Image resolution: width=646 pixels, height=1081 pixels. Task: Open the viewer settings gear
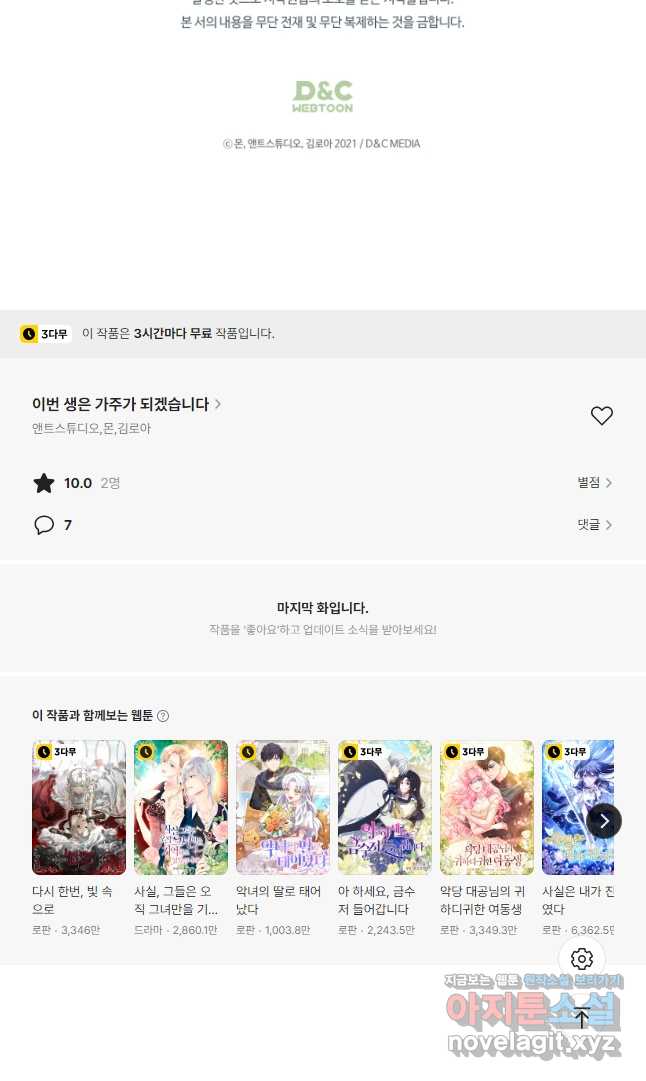582,959
